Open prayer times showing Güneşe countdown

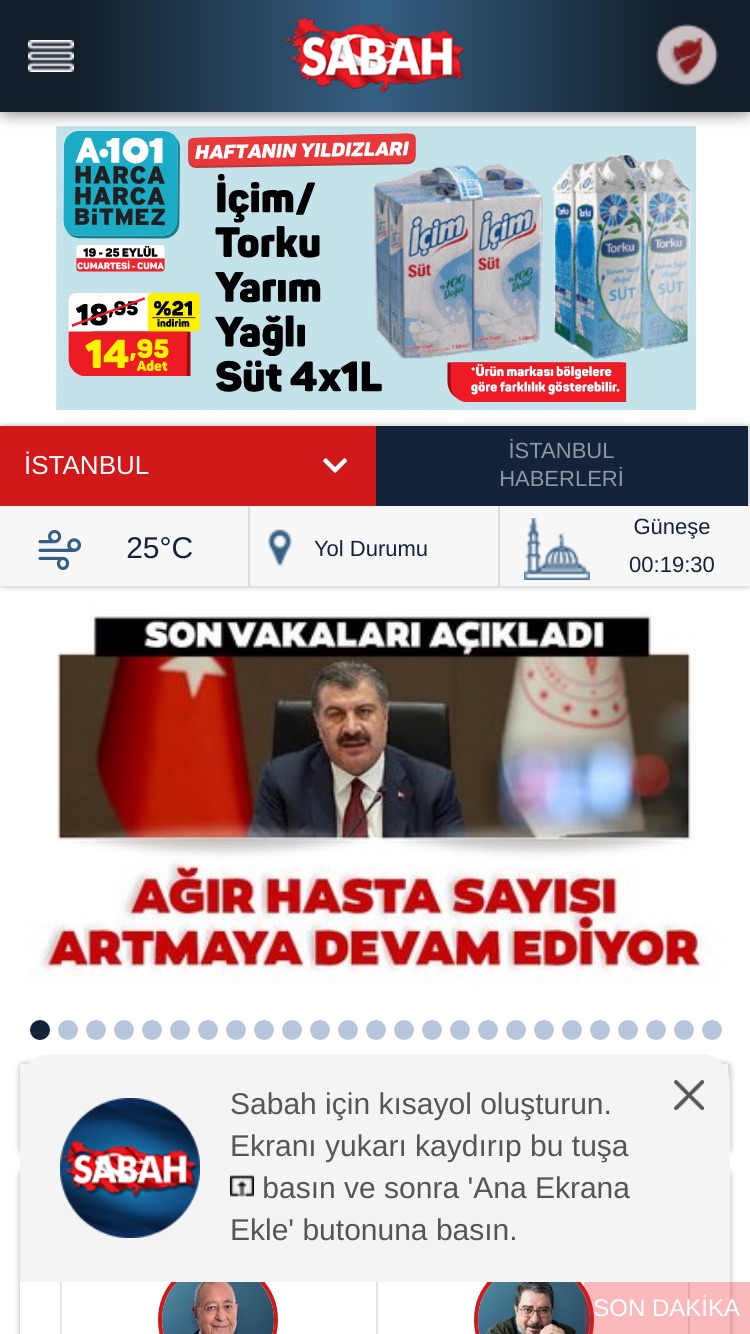point(624,548)
